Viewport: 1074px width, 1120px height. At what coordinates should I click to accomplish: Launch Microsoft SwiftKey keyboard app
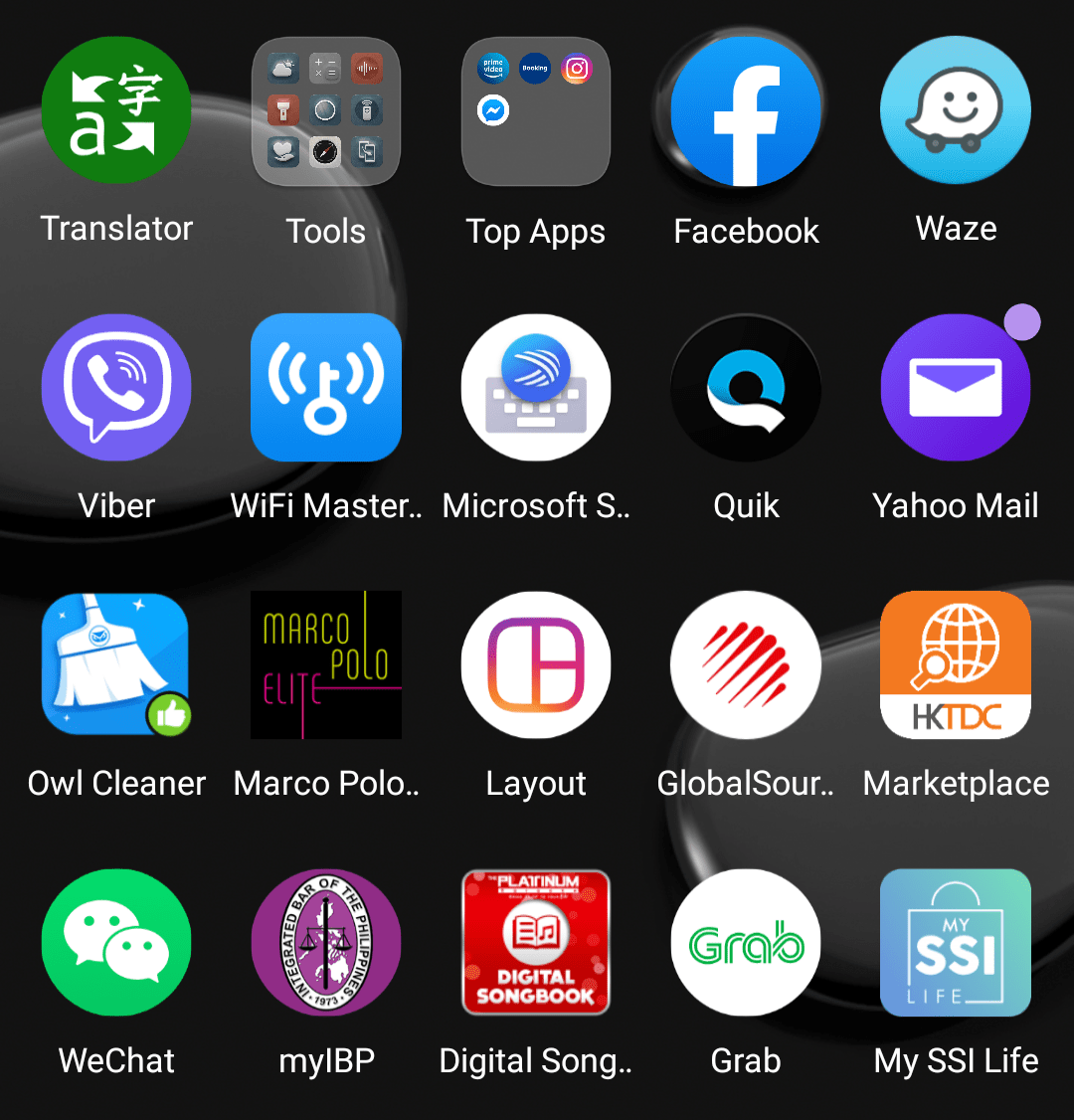[536, 388]
